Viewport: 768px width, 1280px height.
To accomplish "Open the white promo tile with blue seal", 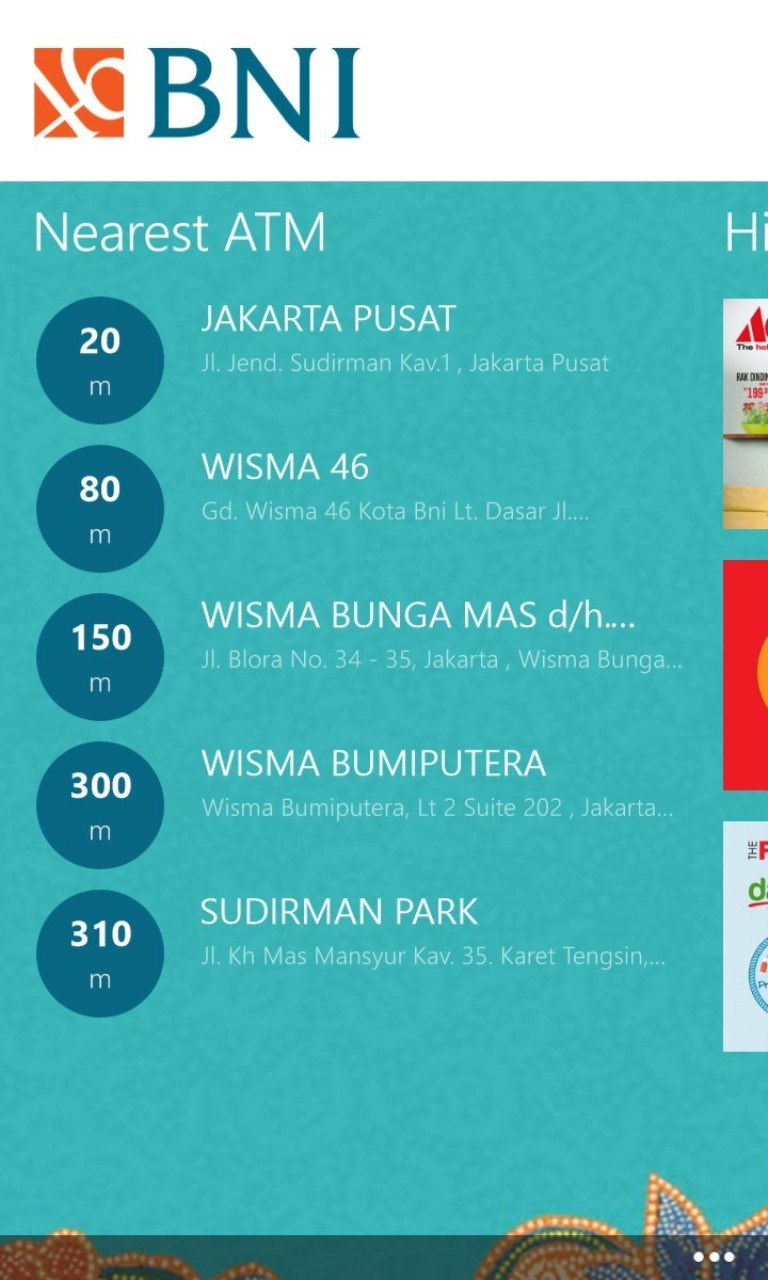I will click(x=745, y=937).
